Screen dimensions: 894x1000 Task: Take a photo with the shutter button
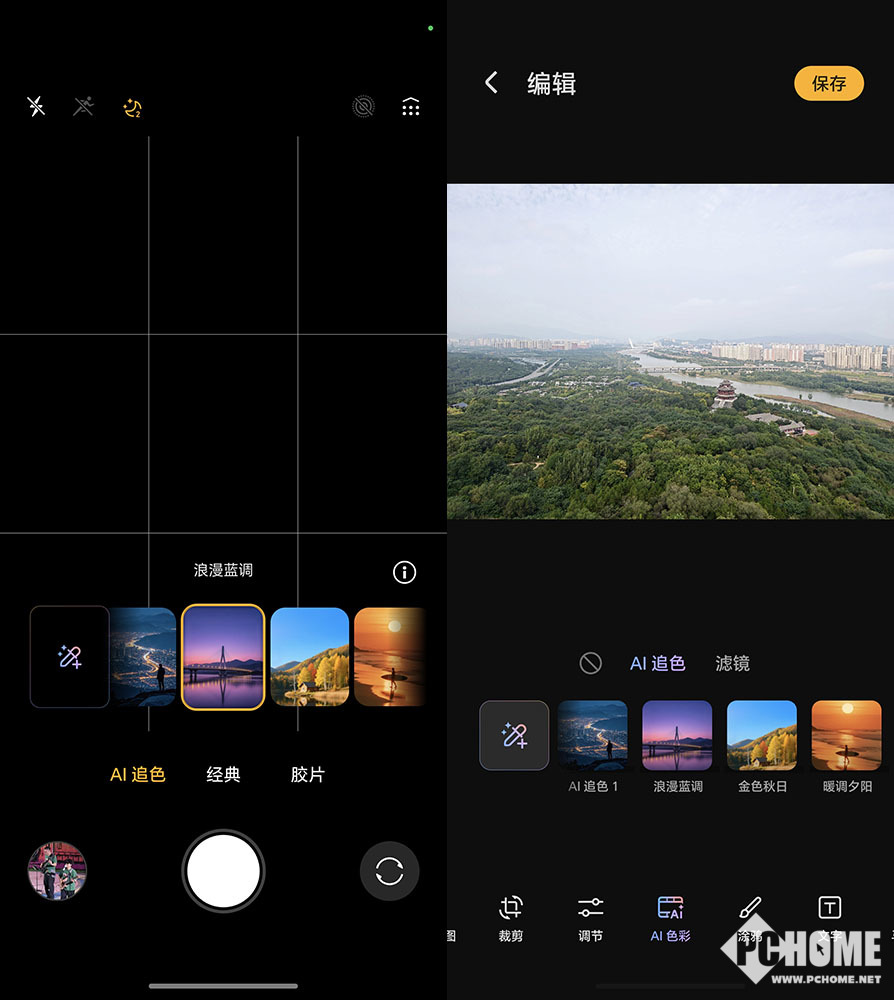223,870
